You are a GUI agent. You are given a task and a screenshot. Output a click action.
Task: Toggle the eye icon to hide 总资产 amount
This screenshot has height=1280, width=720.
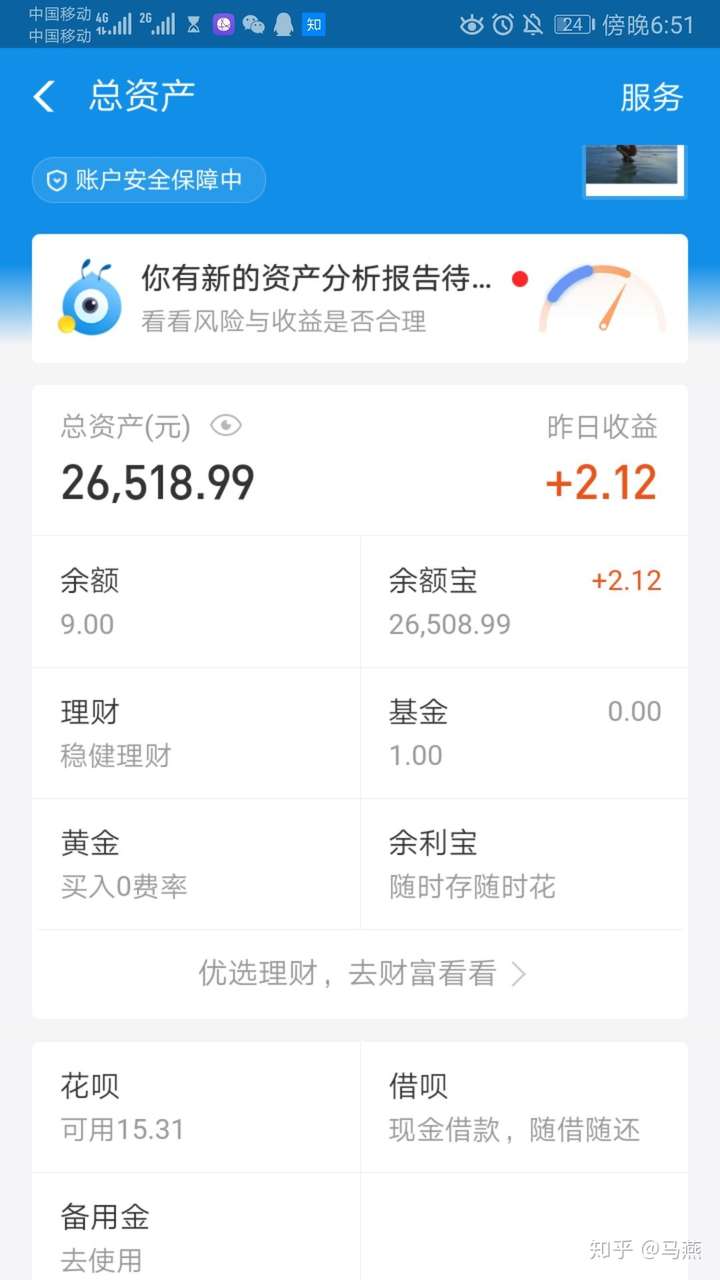click(225, 426)
